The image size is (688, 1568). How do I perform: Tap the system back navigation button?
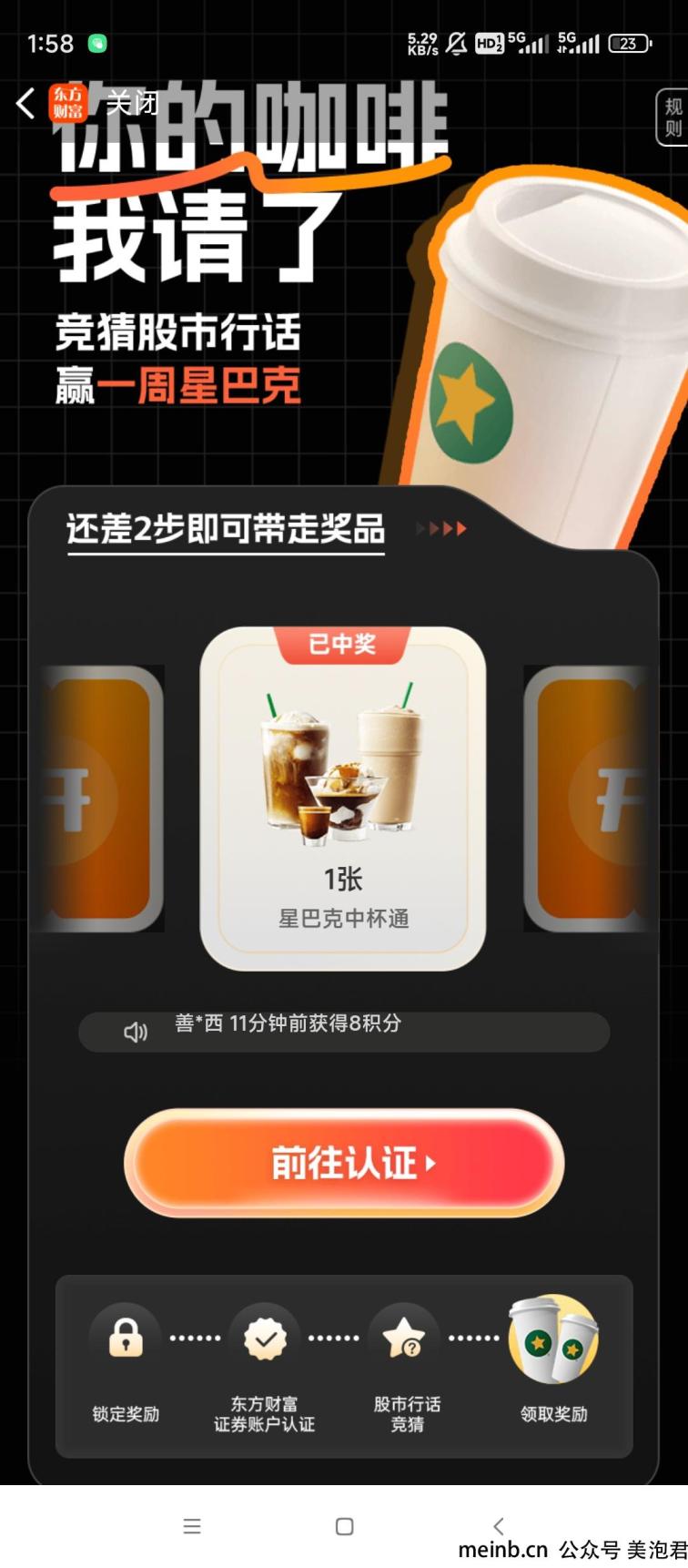pyautogui.click(x=498, y=1525)
